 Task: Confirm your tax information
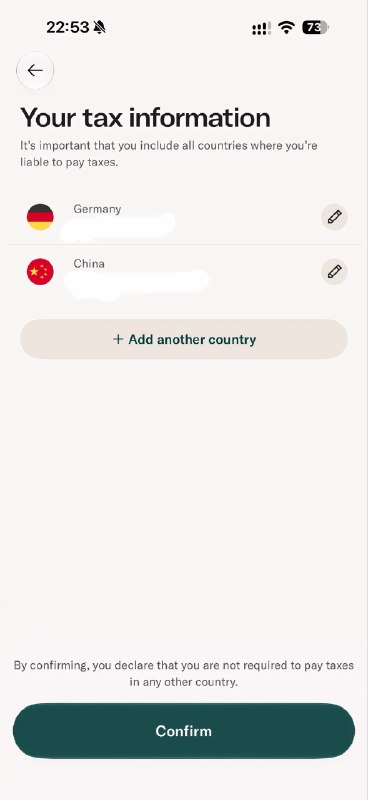tap(184, 731)
